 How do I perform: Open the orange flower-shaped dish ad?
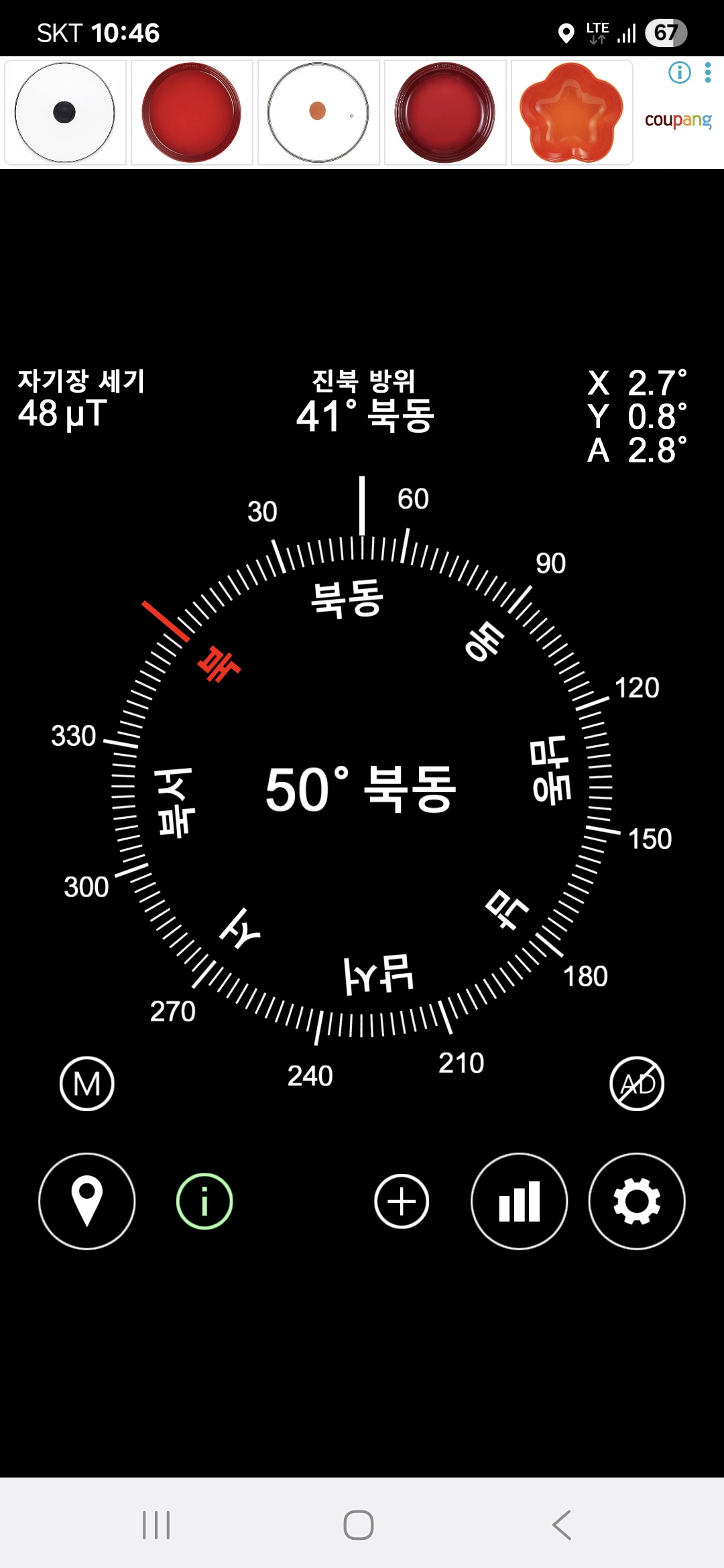[572, 113]
